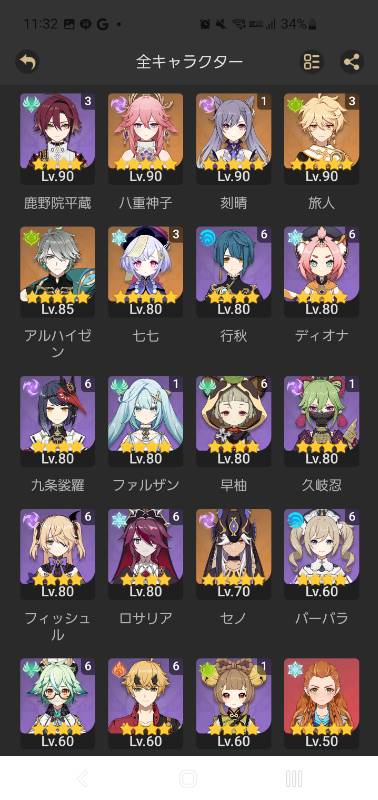The image size is (378, 800).
Task: Tap the system home button
Action: pos(188,779)
